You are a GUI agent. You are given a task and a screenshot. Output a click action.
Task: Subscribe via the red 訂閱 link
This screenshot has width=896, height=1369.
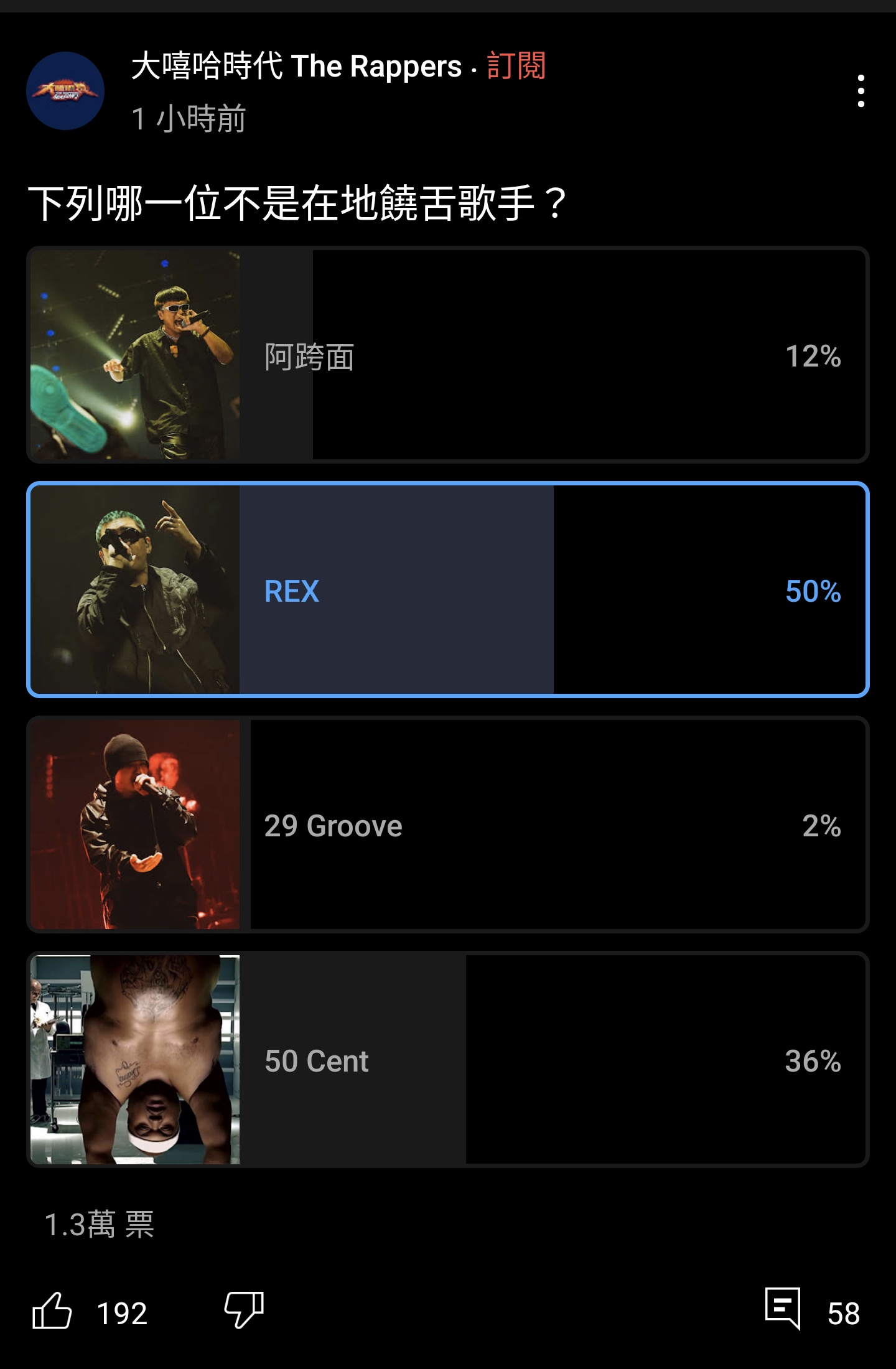tap(516, 66)
